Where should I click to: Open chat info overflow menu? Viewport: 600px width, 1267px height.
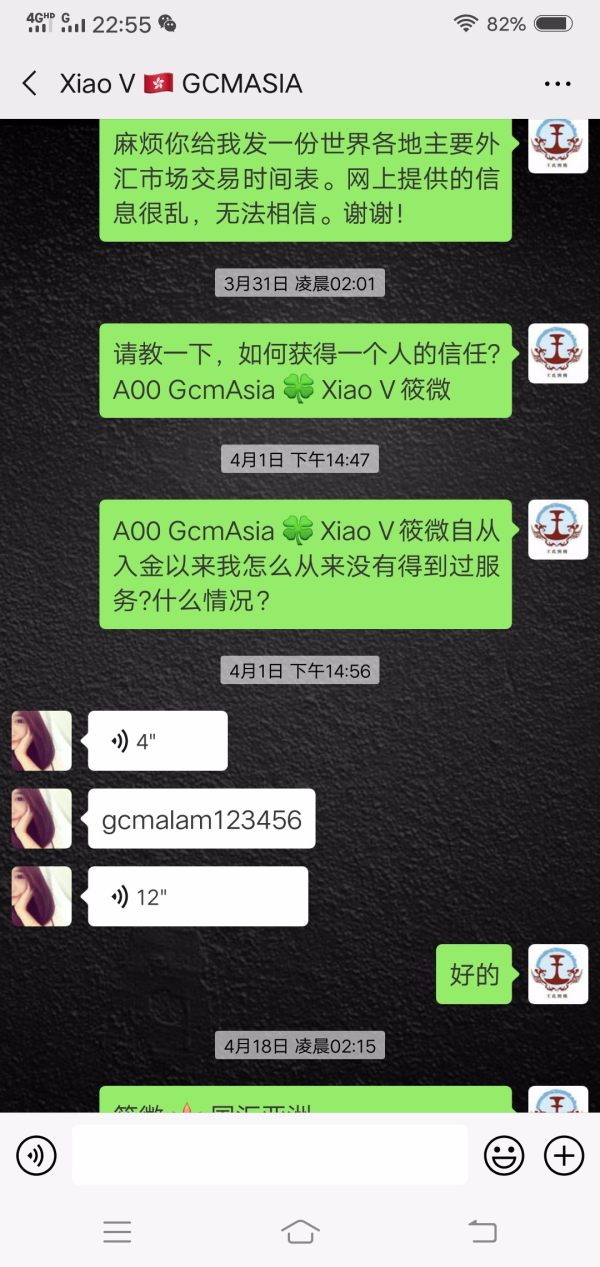pyautogui.click(x=557, y=84)
